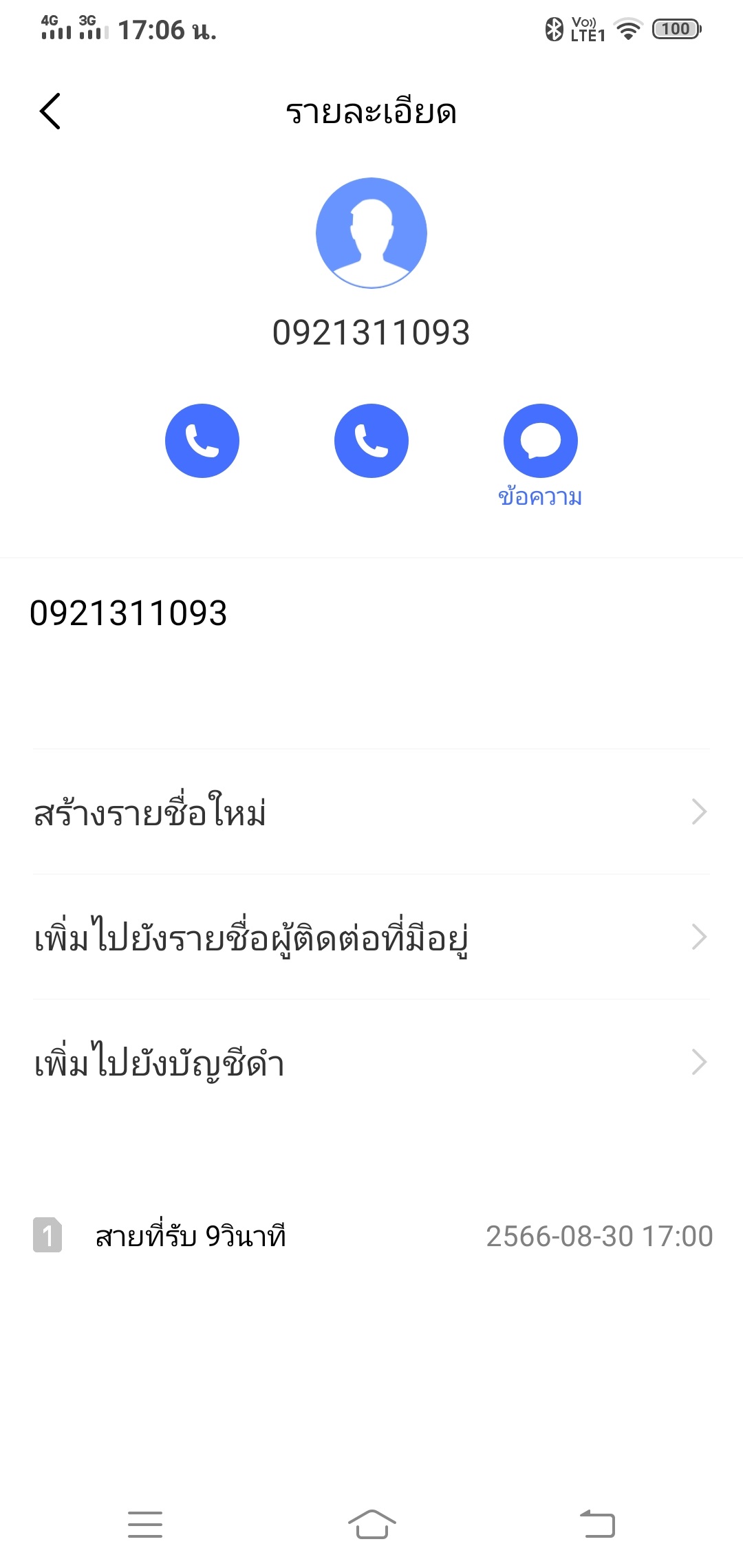Go back using the header arrow

click(50, 111)
